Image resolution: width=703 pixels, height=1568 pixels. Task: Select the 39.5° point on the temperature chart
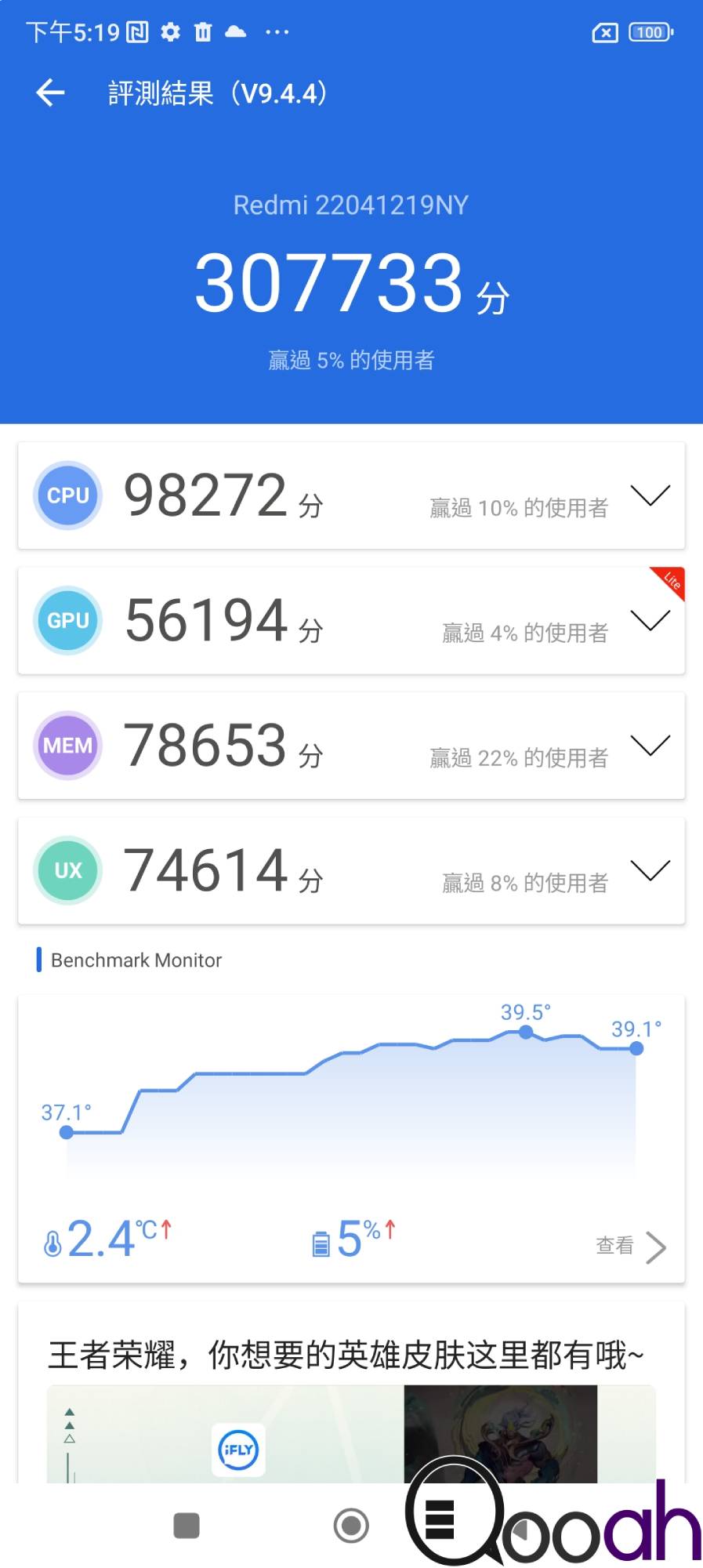526,1033
